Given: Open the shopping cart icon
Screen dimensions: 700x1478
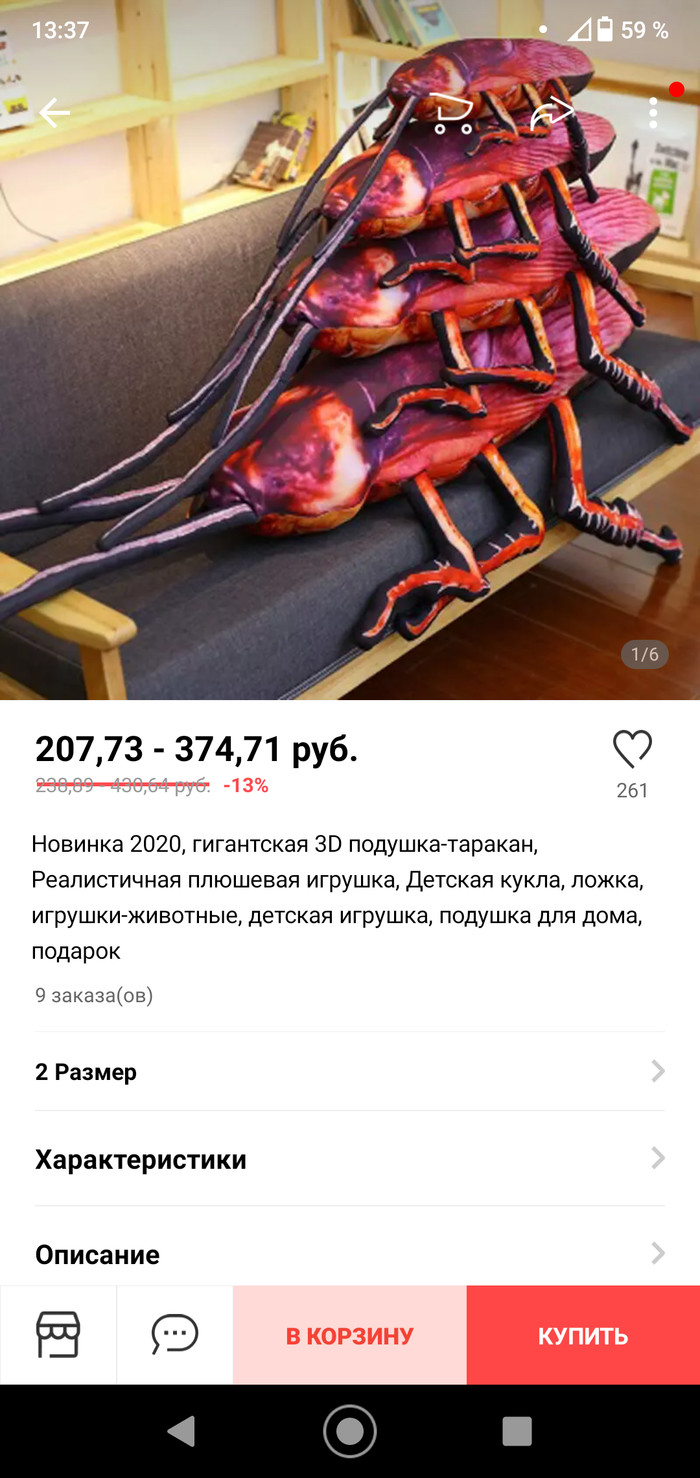Looking at the screenshot, I should [452, 113].
